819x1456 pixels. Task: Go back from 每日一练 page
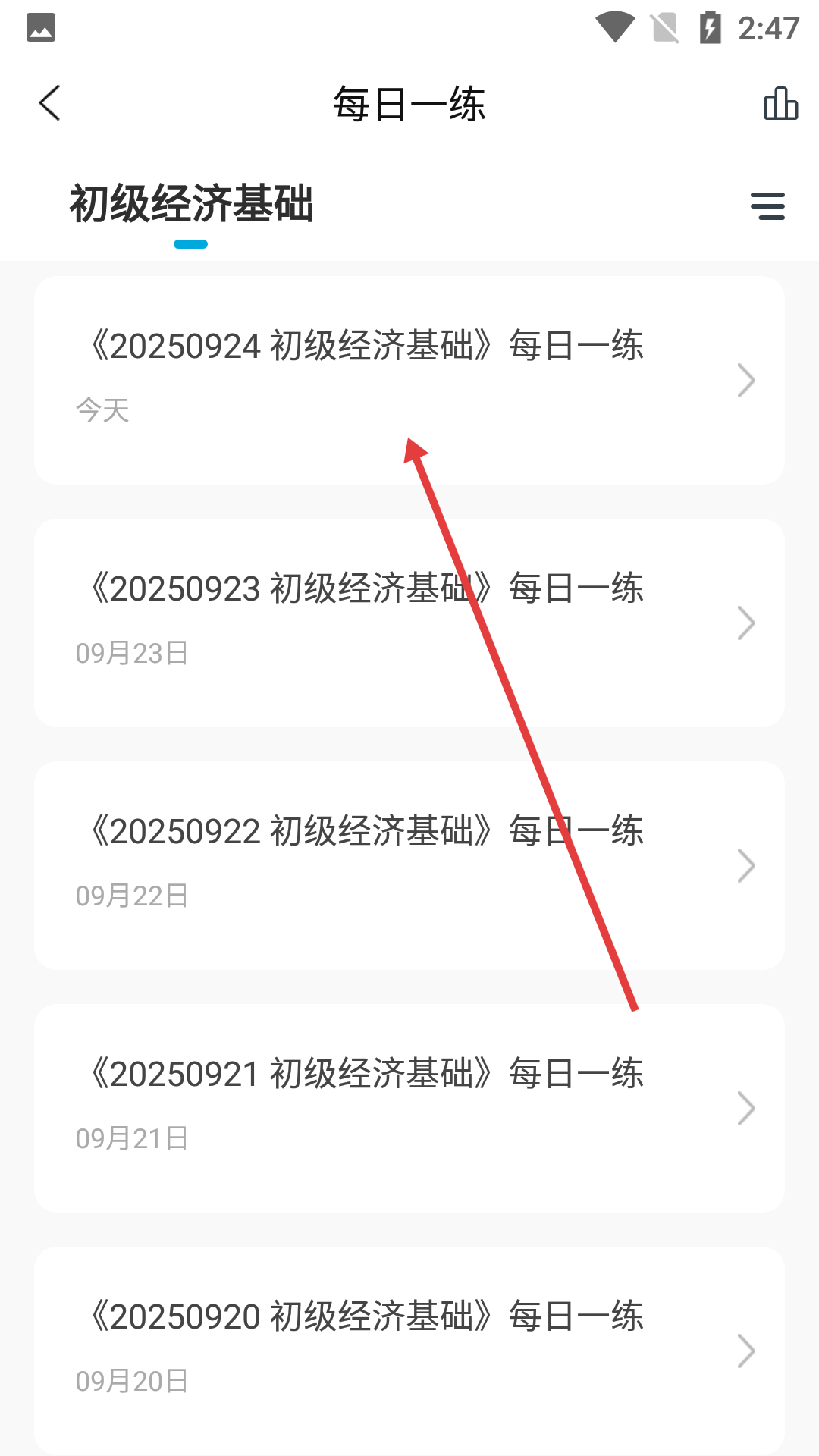(50, 103)
